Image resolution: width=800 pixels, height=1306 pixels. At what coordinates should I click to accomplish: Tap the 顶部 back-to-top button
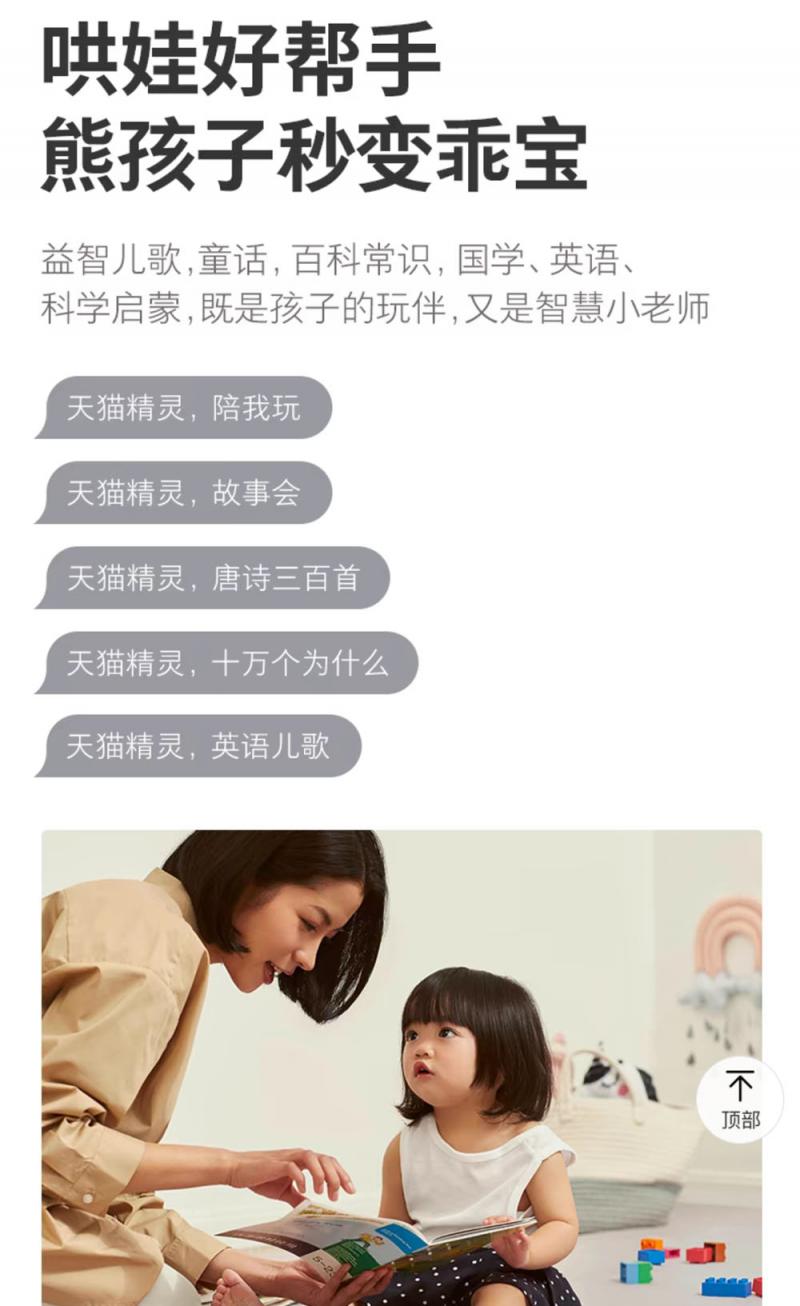pos(740,1099)
